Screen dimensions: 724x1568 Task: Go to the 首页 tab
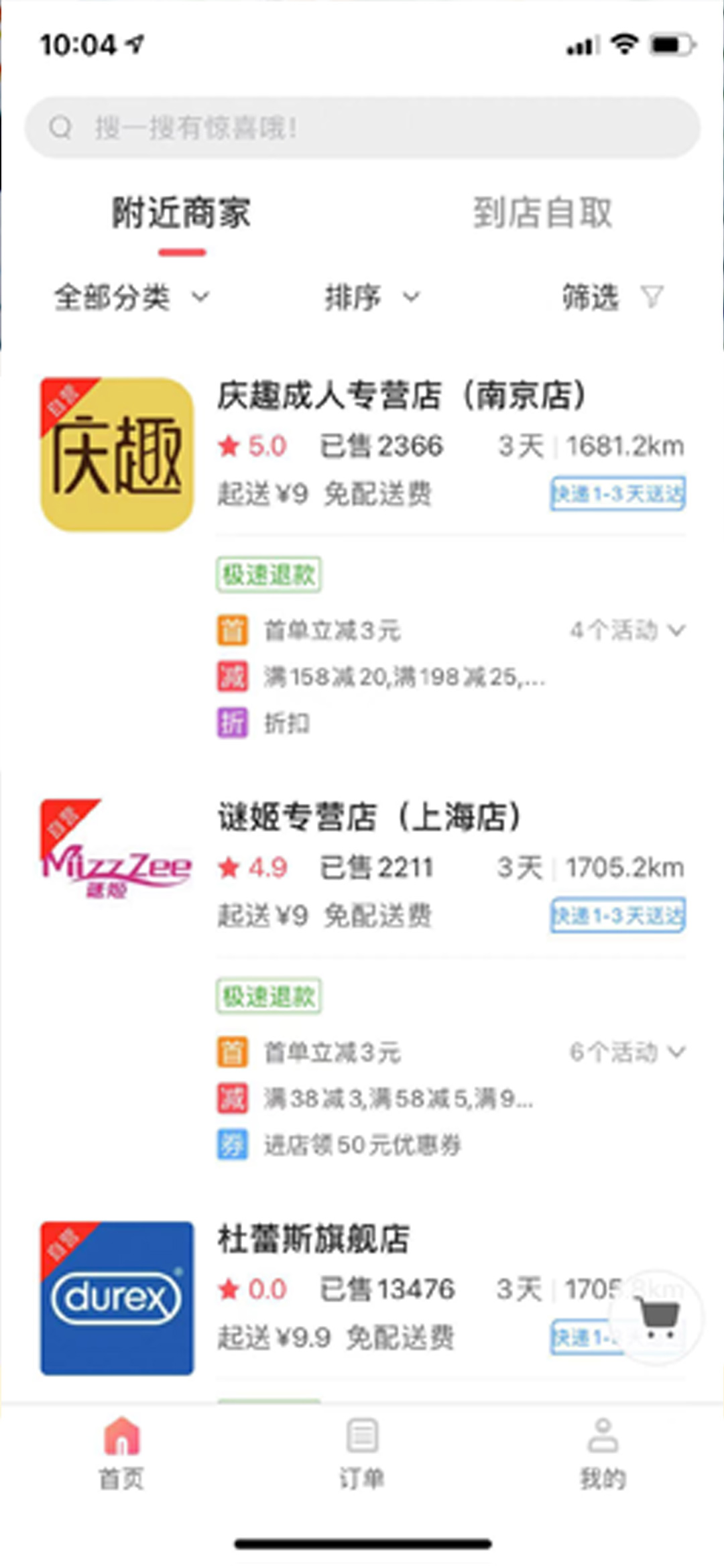121,1453
